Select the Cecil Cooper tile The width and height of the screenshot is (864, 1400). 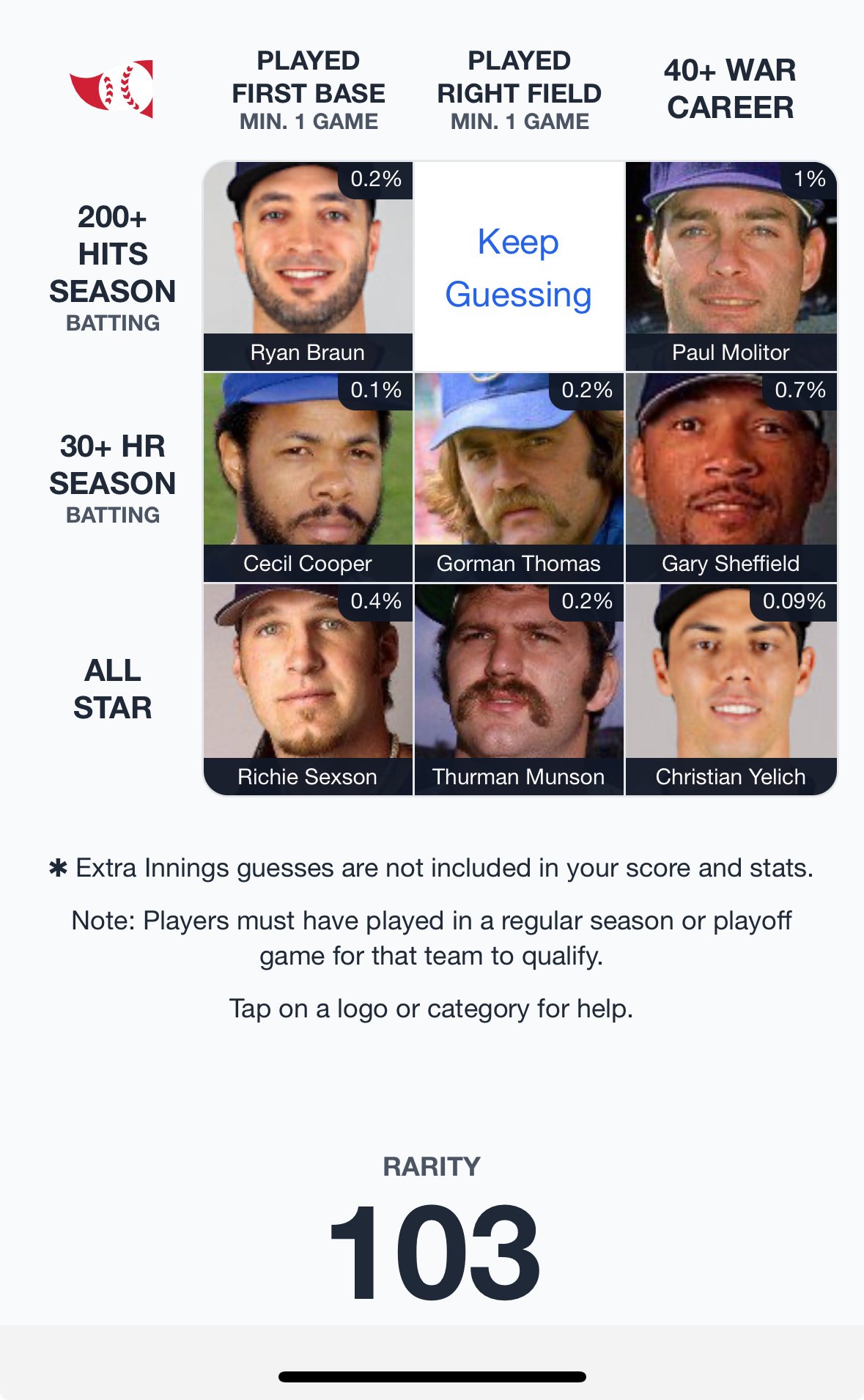(x=308, y=477)
